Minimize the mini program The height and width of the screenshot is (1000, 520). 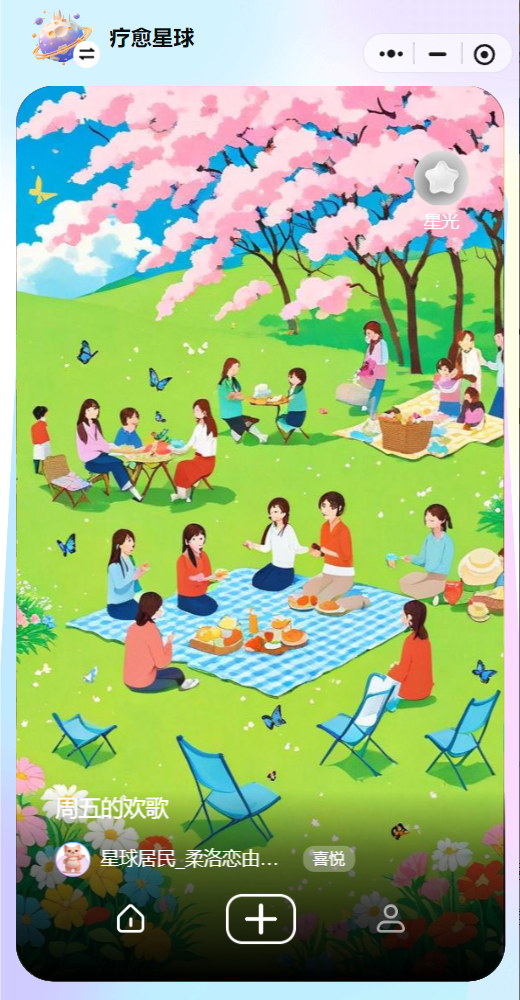click(x=438, y=54)
